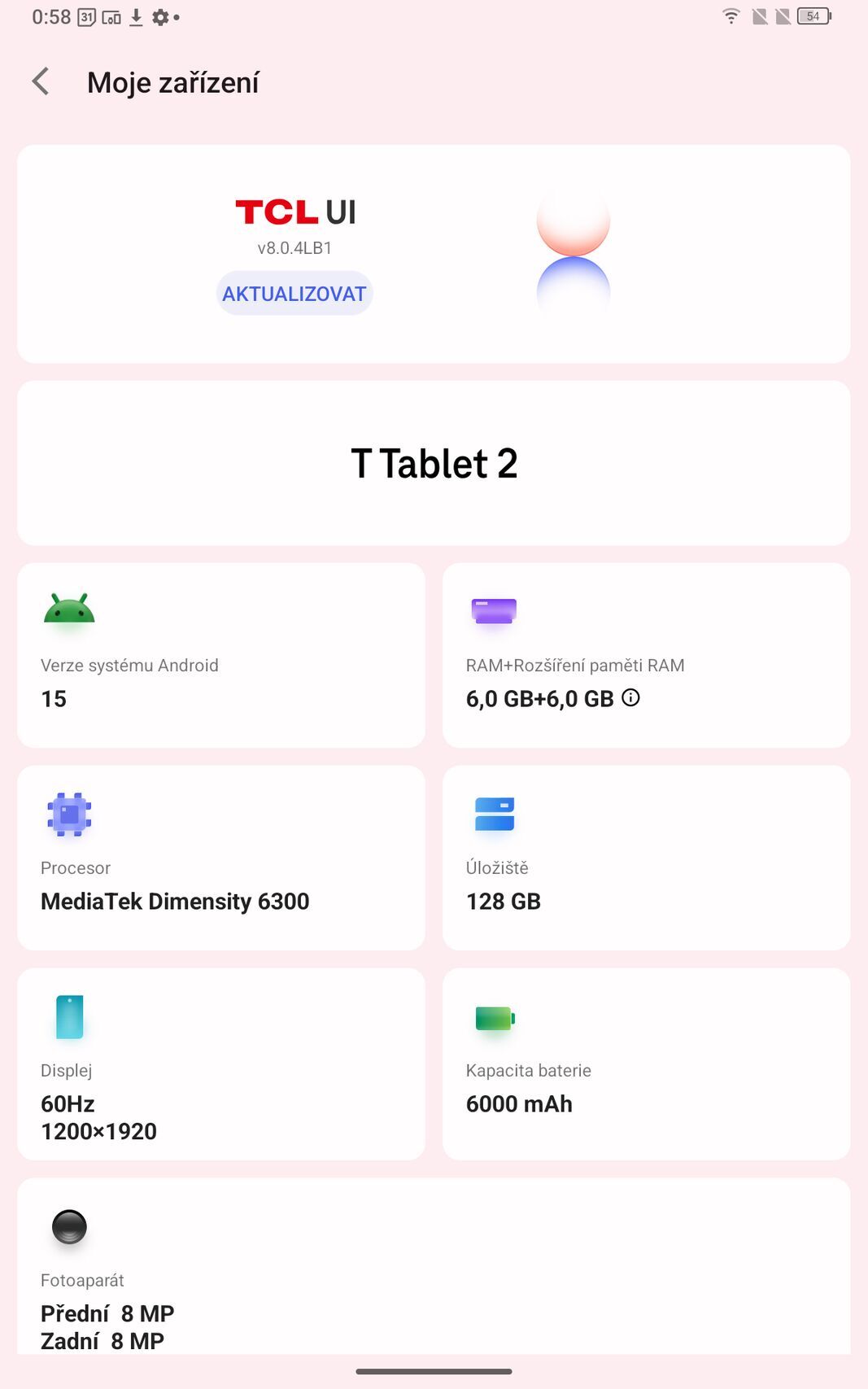Image resolution: width=868 pixels, height=1389 pixels.
Task: Tap the gesture navigation bar at bottom
Action: coord(434,1370)
